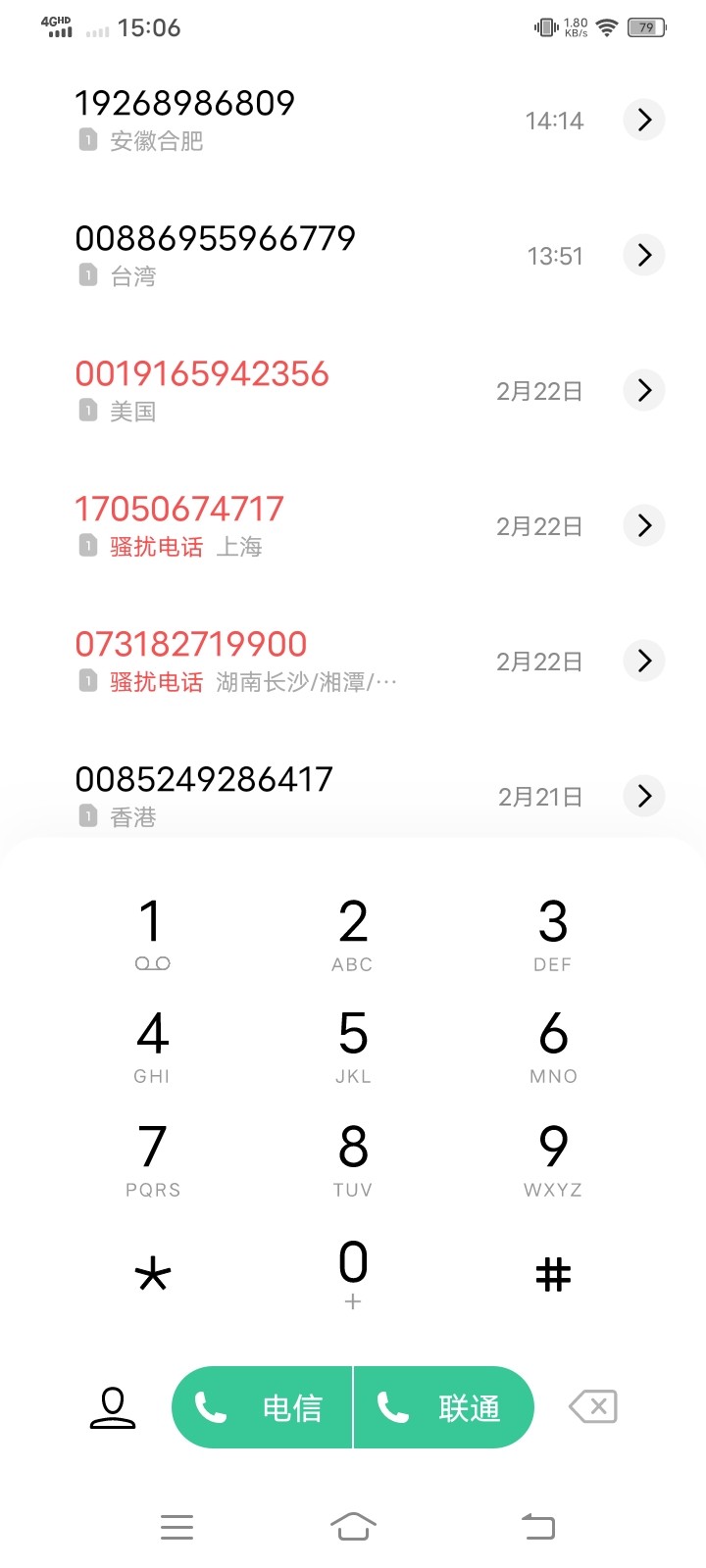
Task: Go to the home screen
Action: pos(353,1526)
